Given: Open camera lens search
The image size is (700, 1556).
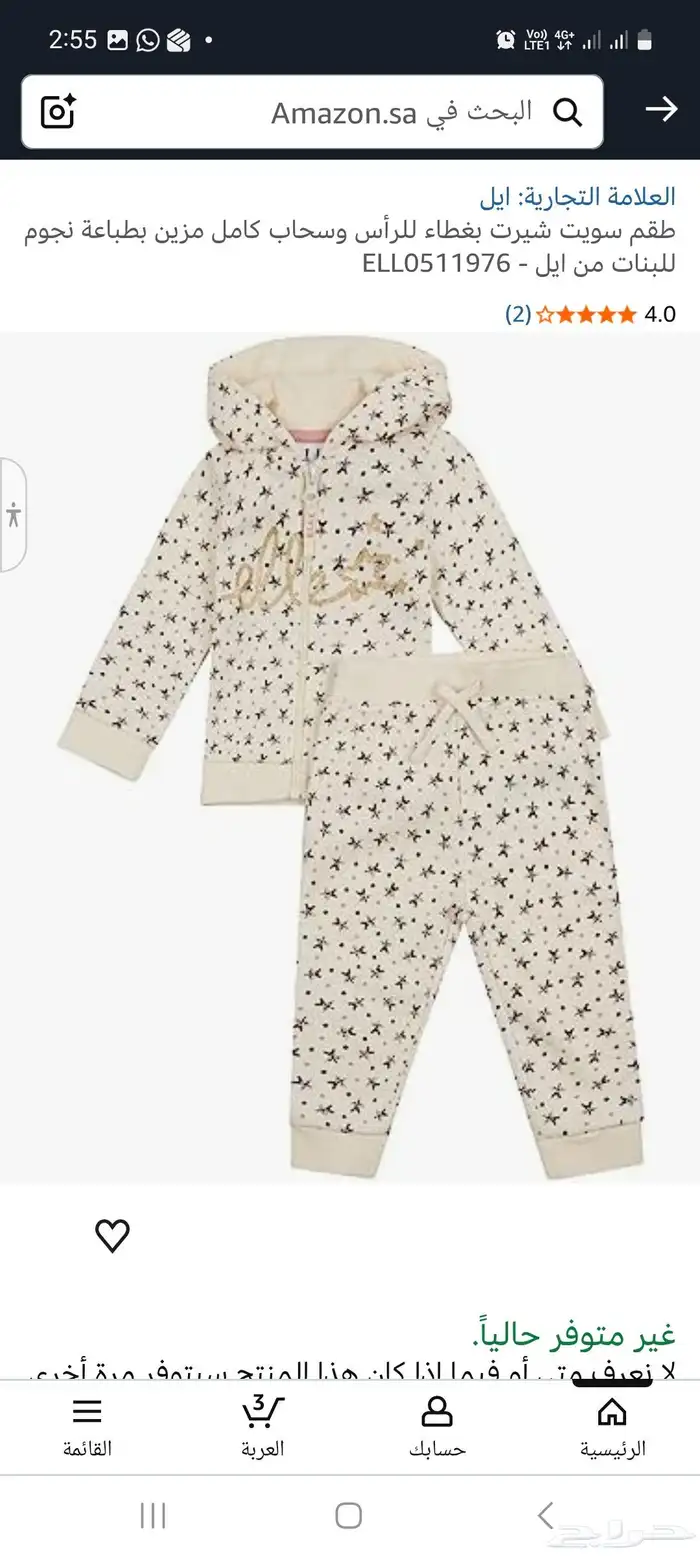Looking at the screenshot, I should click(58, 111).
